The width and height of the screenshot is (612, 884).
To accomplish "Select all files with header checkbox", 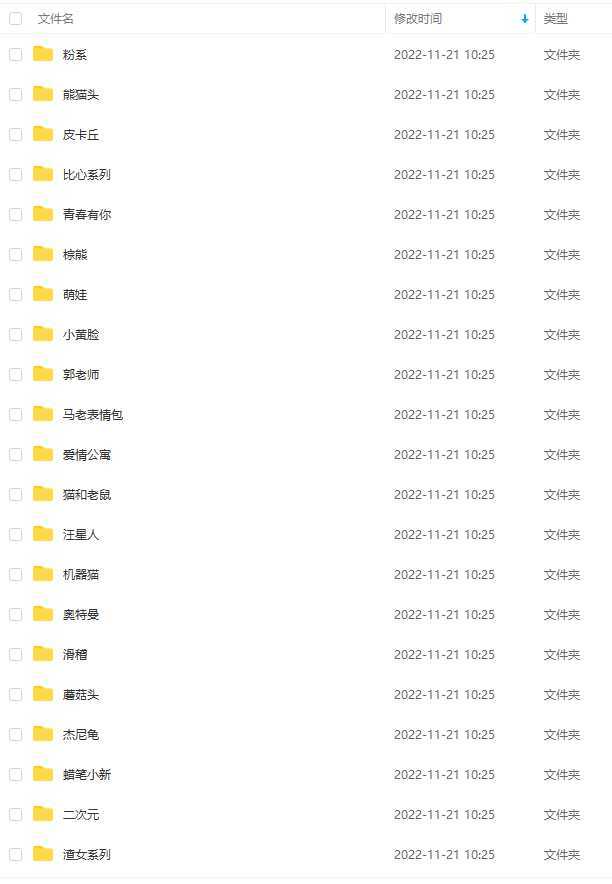I will (15, 18).
